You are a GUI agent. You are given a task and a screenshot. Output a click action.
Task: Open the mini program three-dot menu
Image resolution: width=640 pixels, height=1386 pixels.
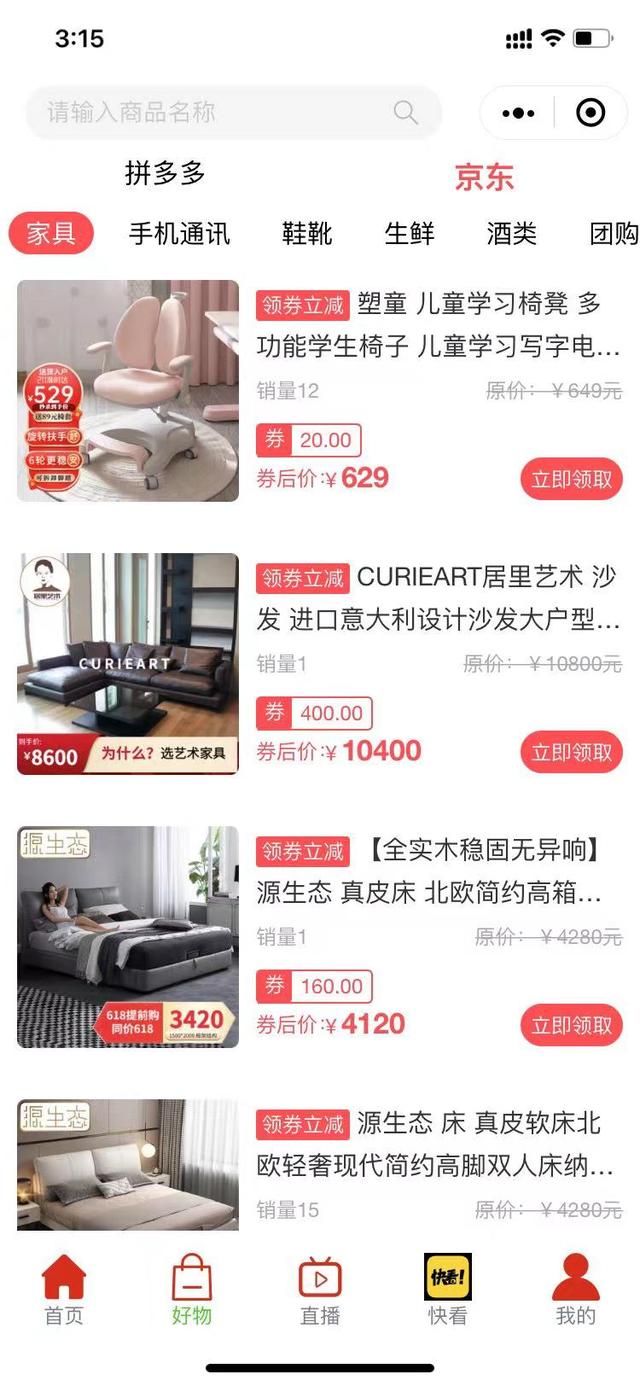(x=518, y=113)
